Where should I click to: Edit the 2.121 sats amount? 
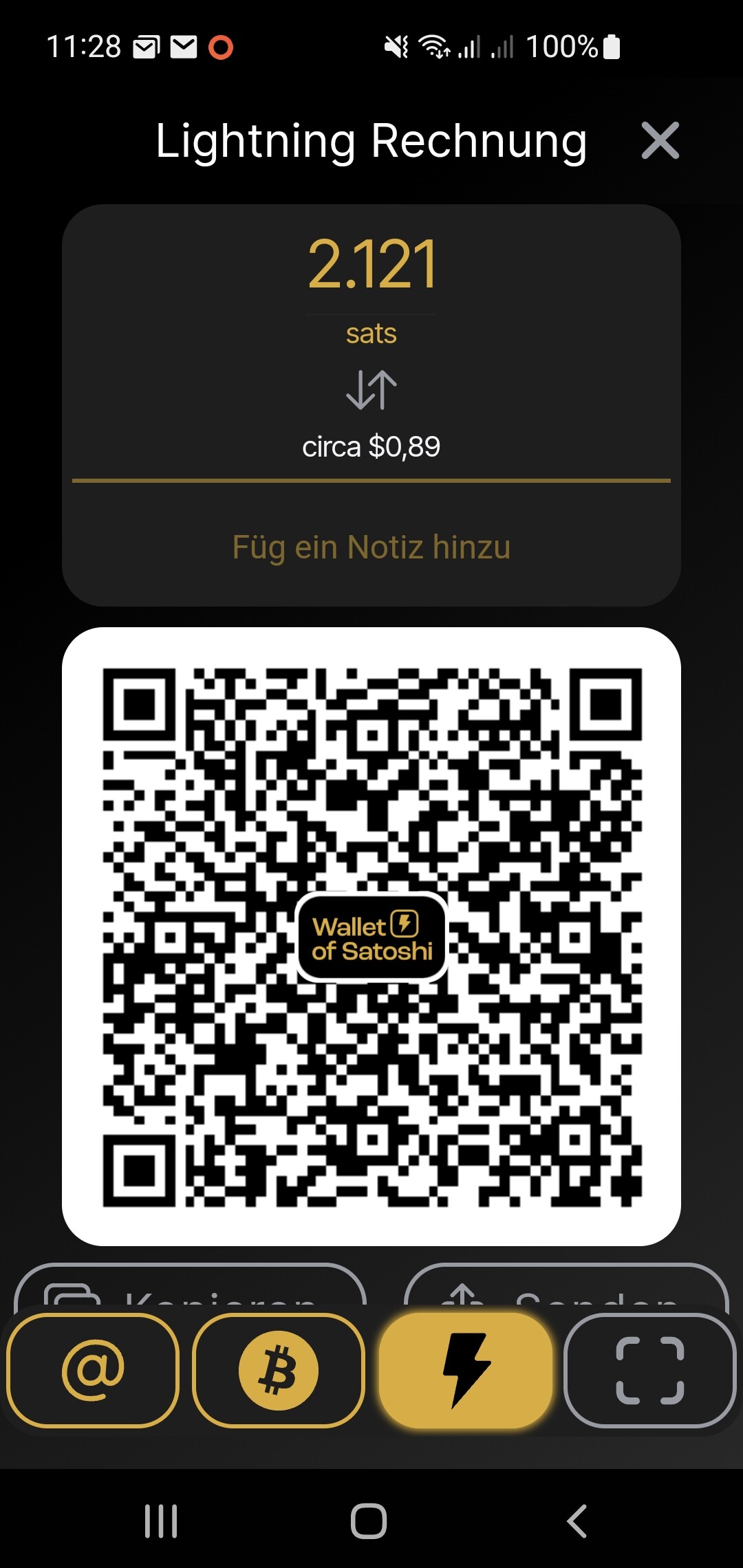point(371,265)
